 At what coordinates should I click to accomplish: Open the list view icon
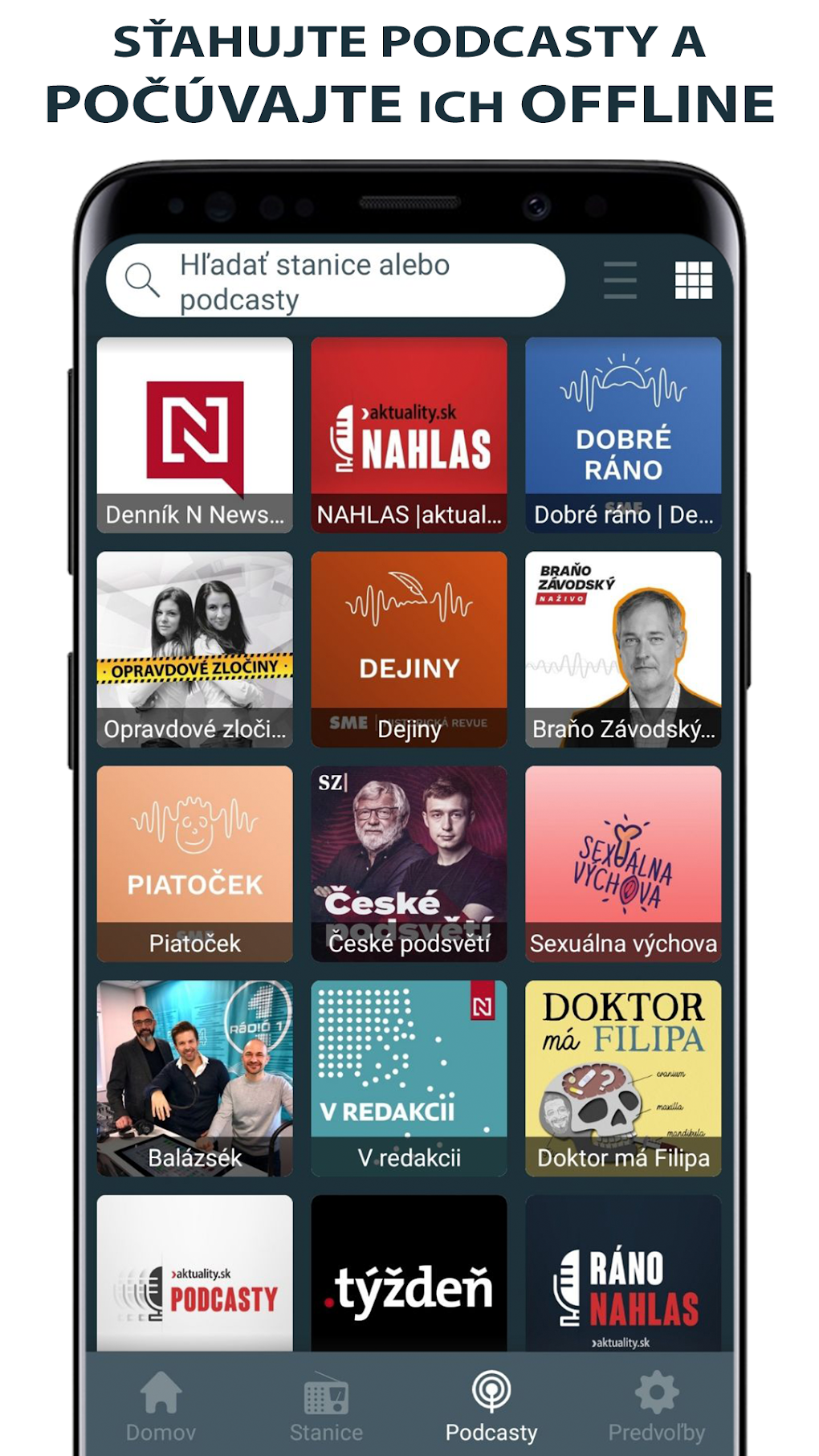click(619, 281)
